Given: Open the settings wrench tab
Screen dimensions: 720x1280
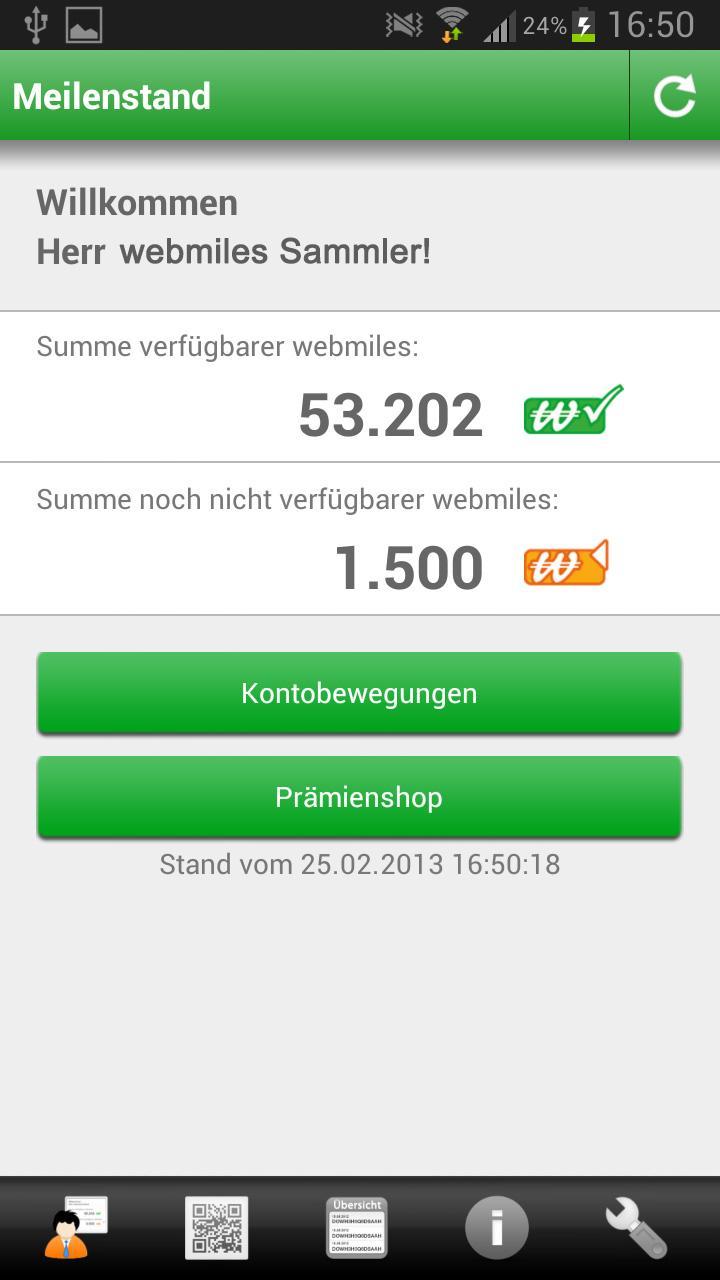Looking at the screenshot, I should (x=636, y=1227).
